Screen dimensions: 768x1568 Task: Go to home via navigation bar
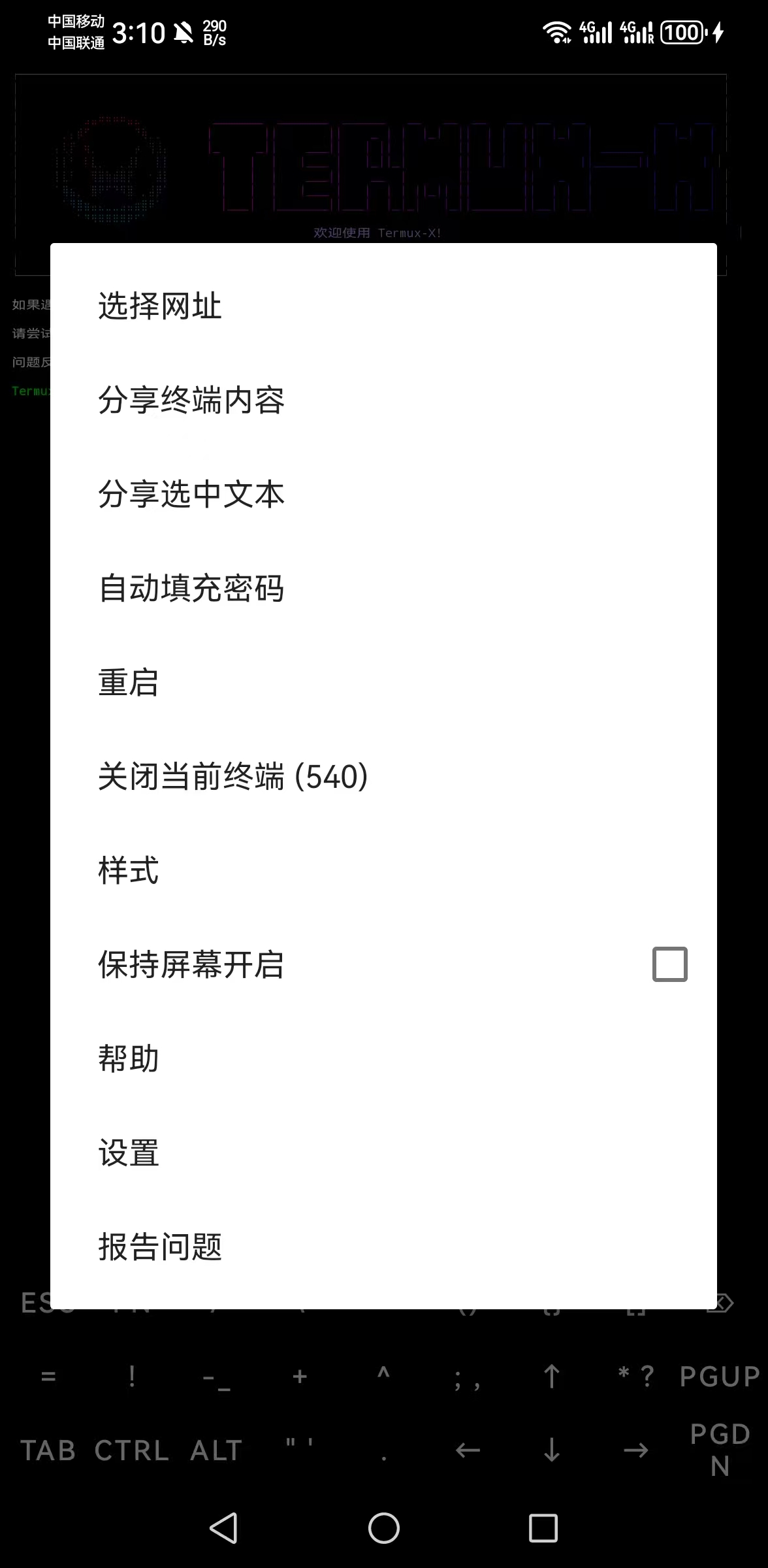(x=384, y=1528)
